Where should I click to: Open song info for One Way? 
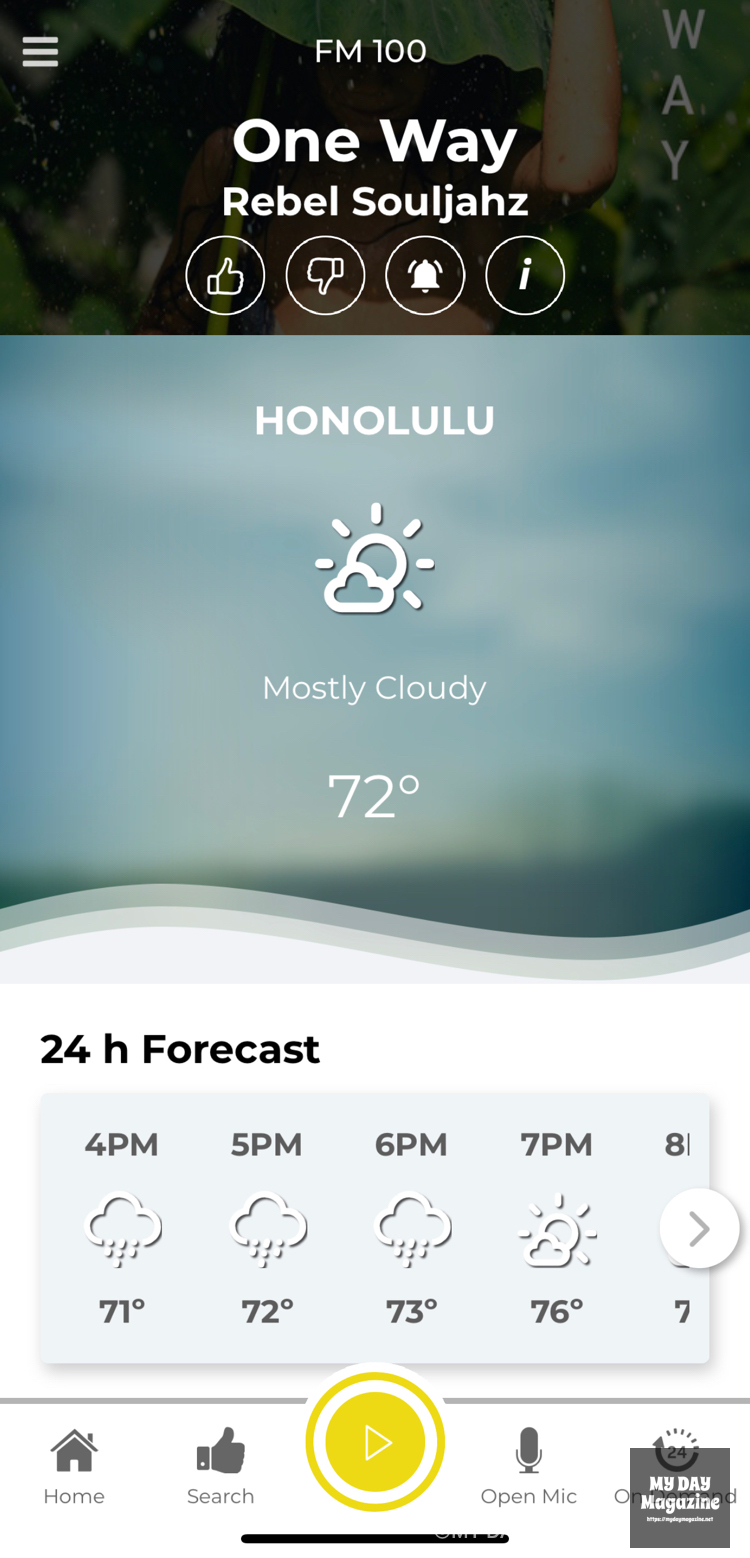click(x=525, y=275)
